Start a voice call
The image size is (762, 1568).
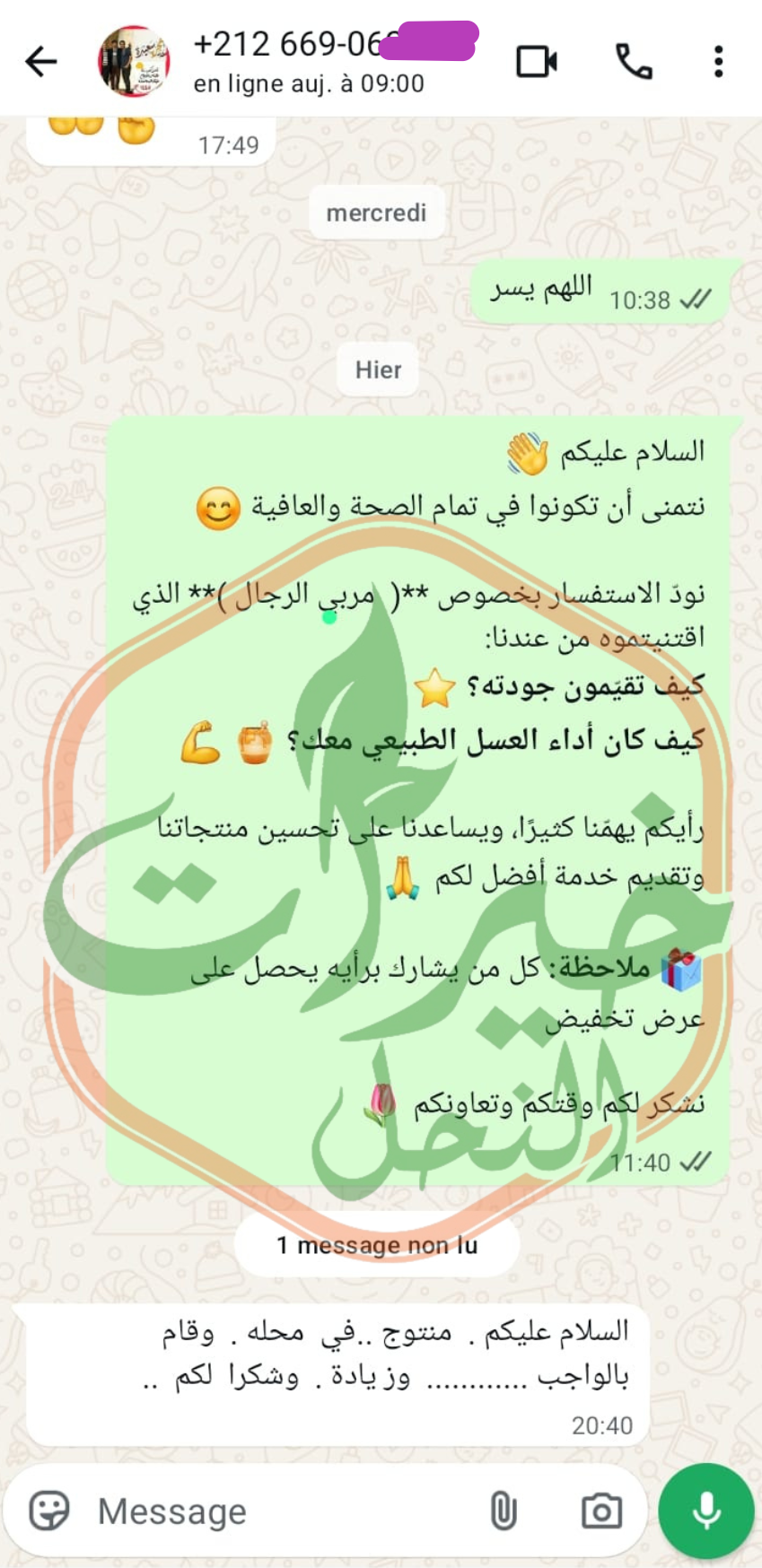(x=634, y=62)
